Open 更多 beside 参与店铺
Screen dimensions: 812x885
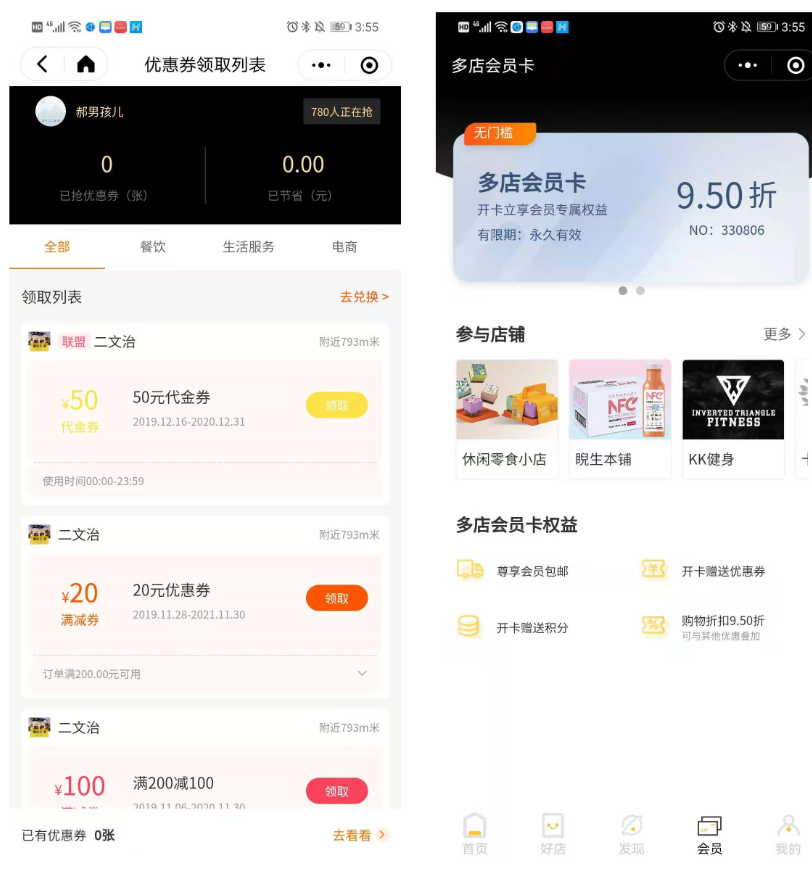(x=782, y=335)
